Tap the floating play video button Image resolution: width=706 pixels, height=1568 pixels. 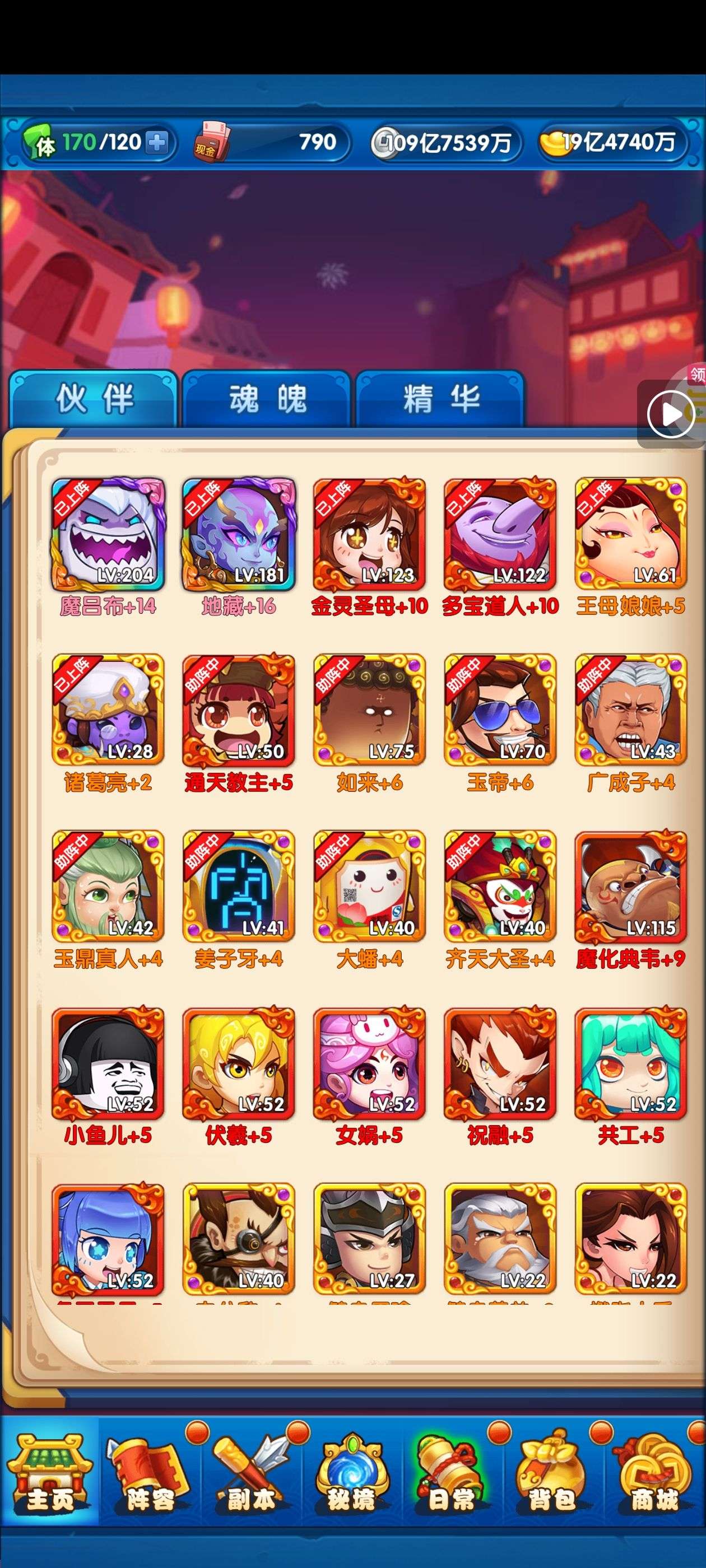coord(671,414)
